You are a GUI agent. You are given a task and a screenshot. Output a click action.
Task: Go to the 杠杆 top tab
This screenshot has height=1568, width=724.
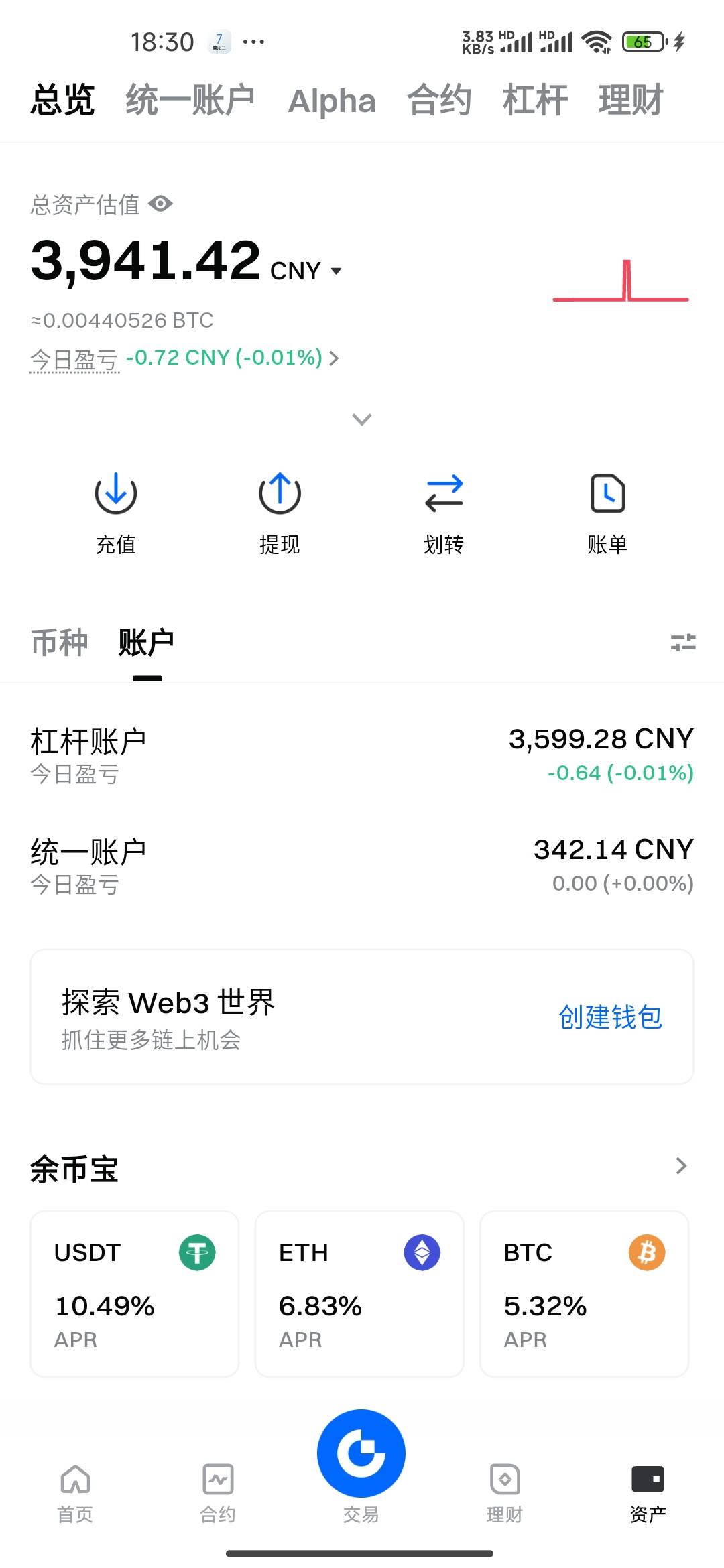pyautogui.click(x=535, y=101)
